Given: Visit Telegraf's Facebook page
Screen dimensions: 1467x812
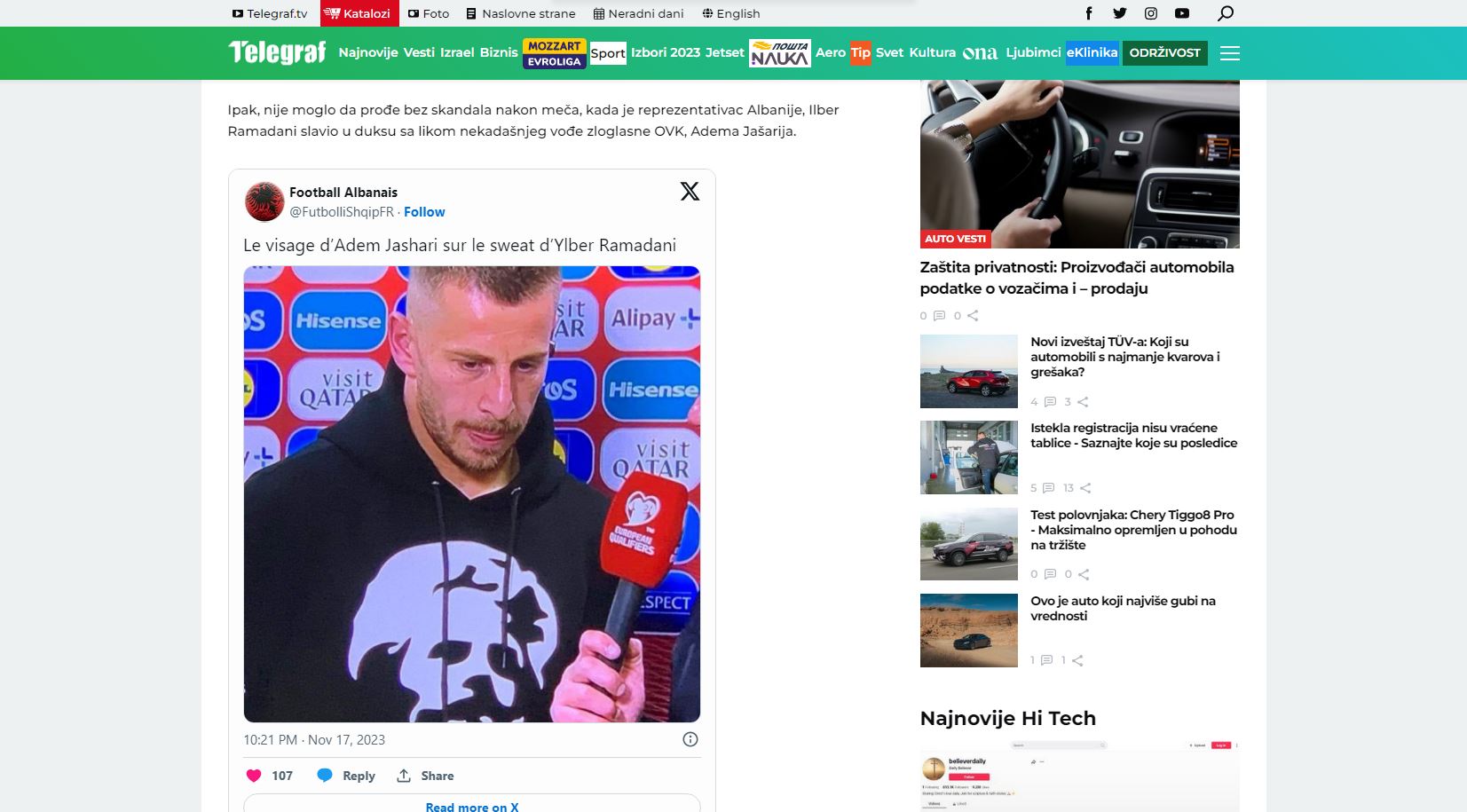Looking at the screenshot, I should point(1089,13).
